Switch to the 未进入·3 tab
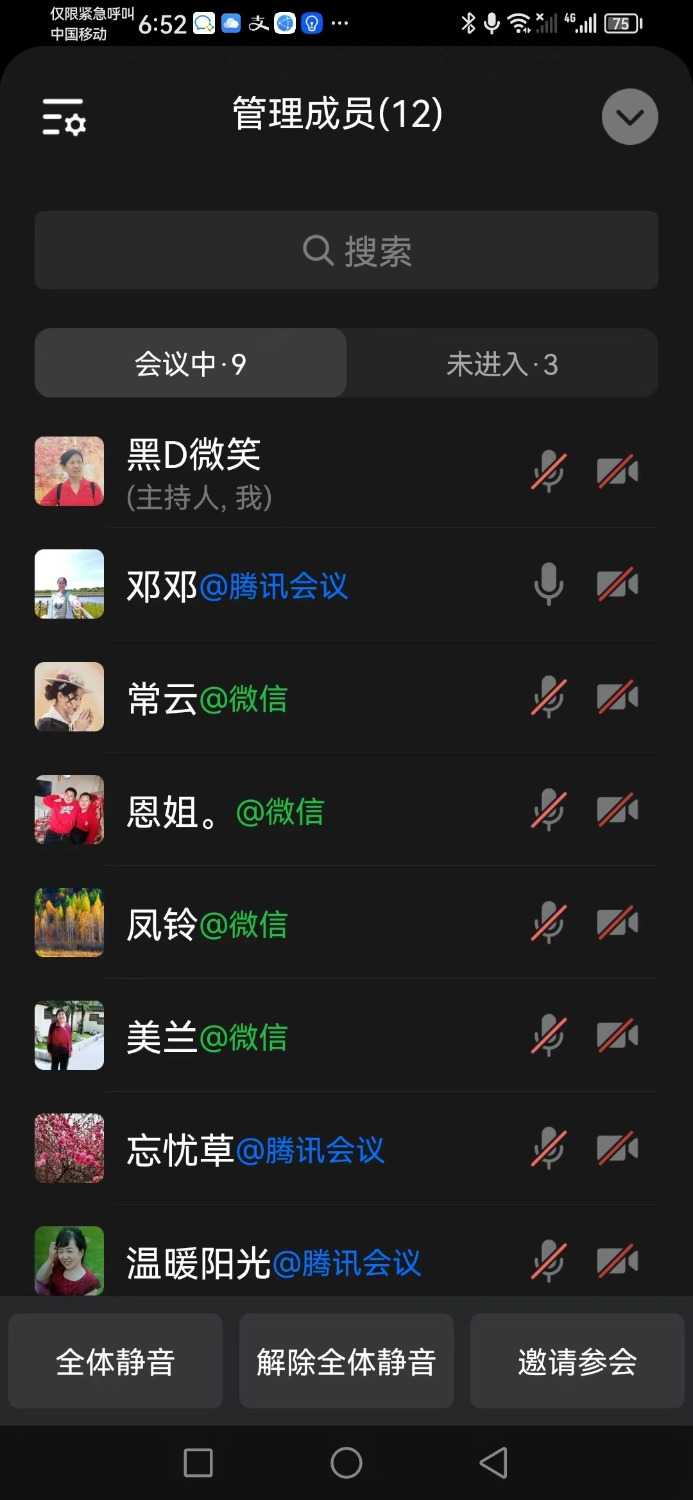 (502, 364)
